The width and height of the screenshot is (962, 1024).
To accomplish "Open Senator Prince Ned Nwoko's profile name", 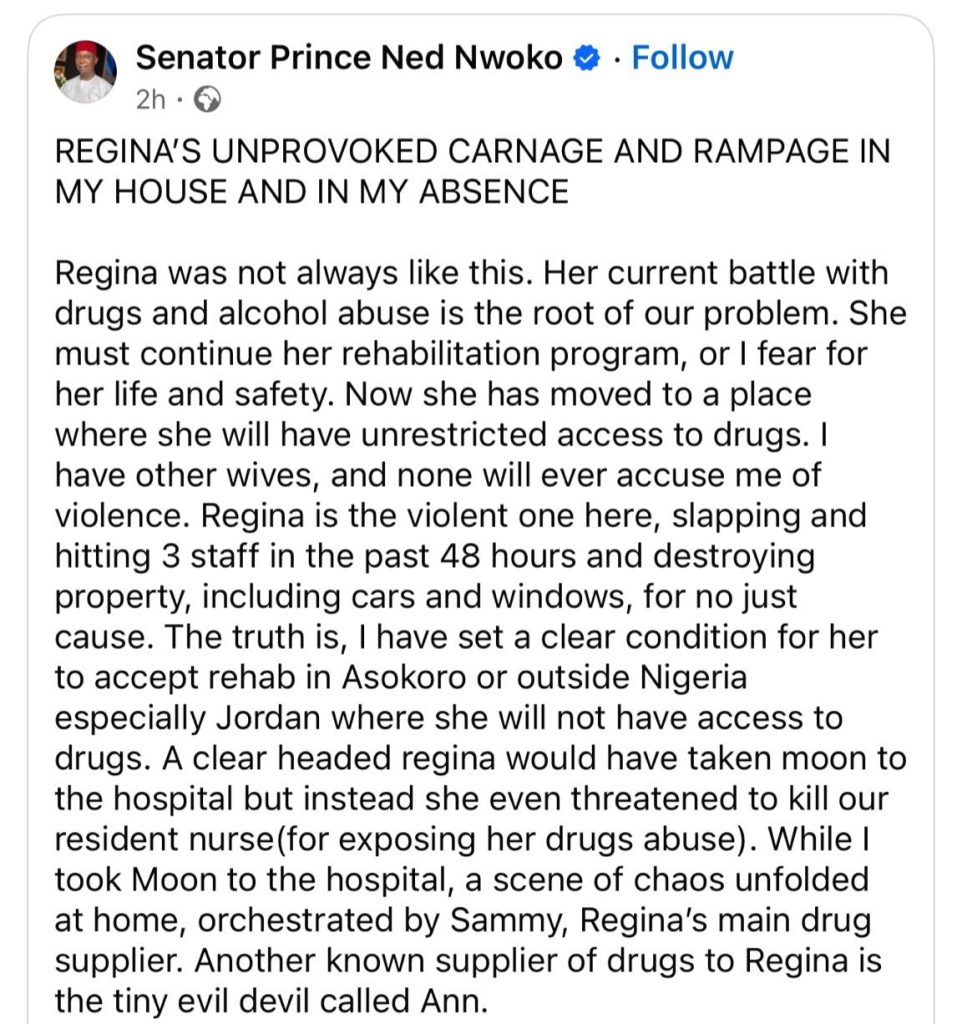I will (x=348, y=58).
